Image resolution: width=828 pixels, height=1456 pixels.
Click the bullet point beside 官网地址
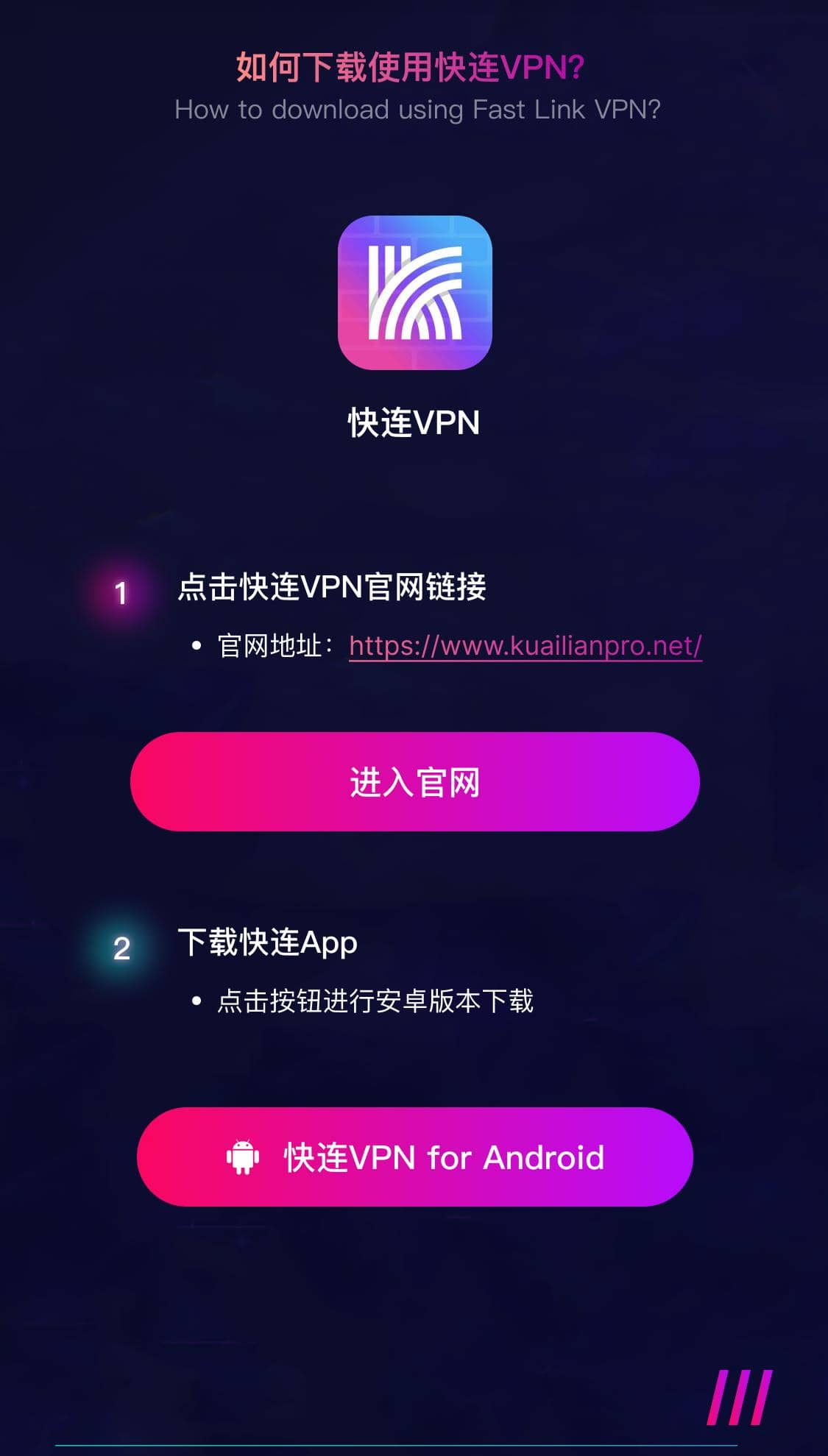[196, 646]
